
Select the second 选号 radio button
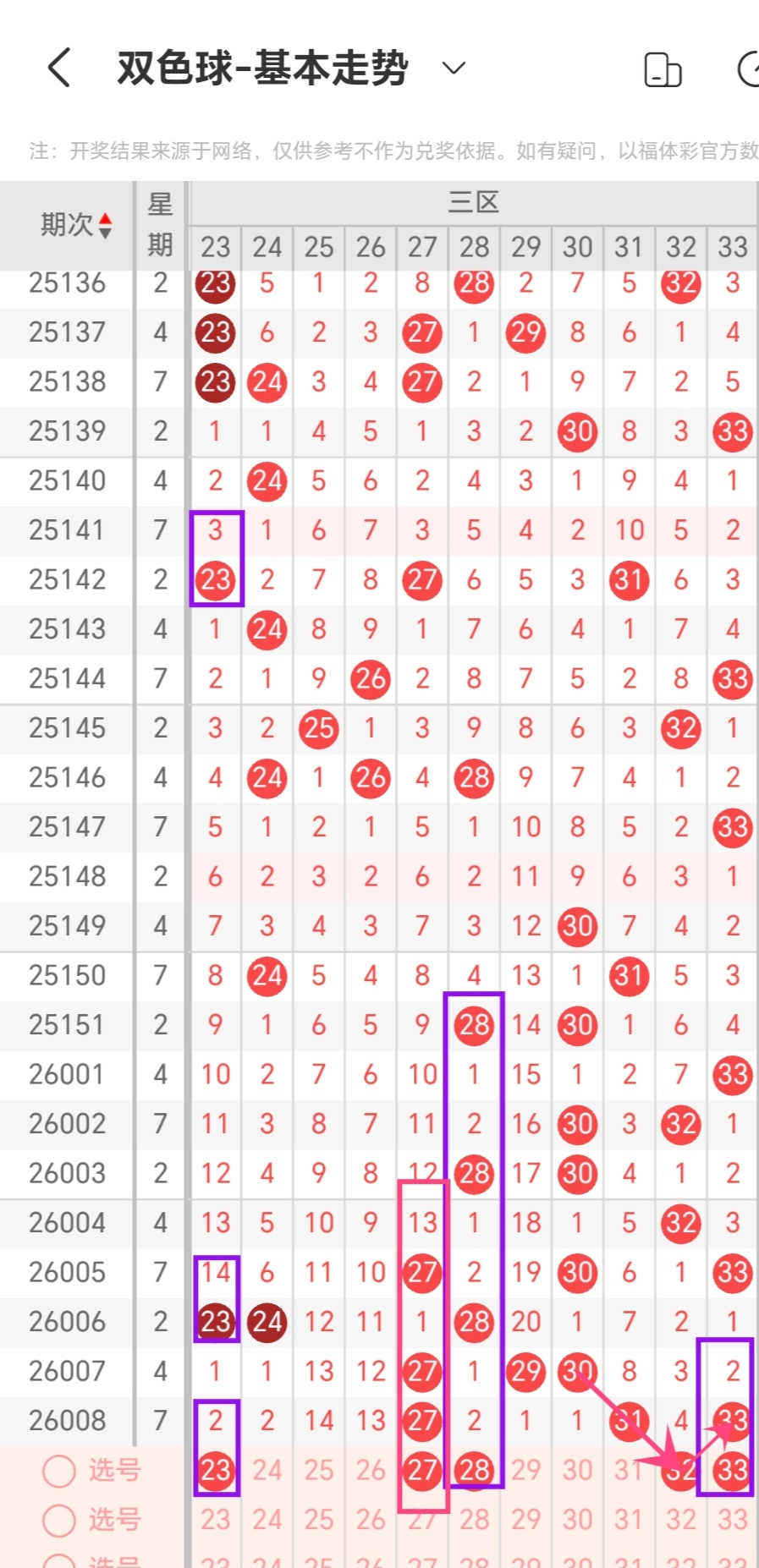pos(59,1520)
